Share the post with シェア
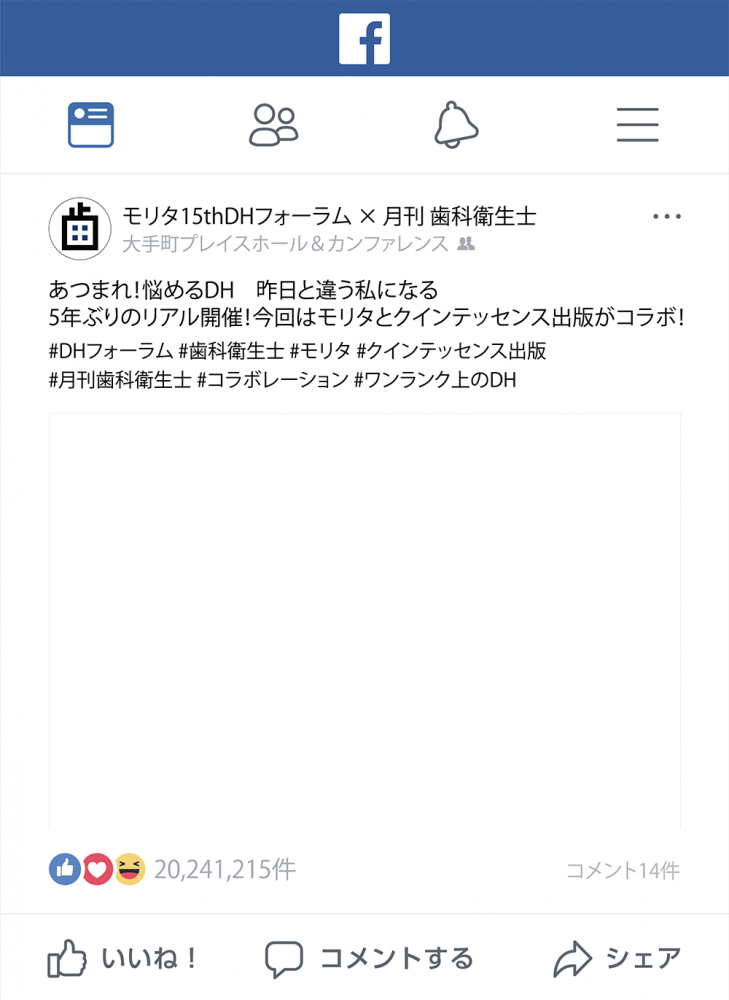Screen dimensions: 729x1000 617,959
